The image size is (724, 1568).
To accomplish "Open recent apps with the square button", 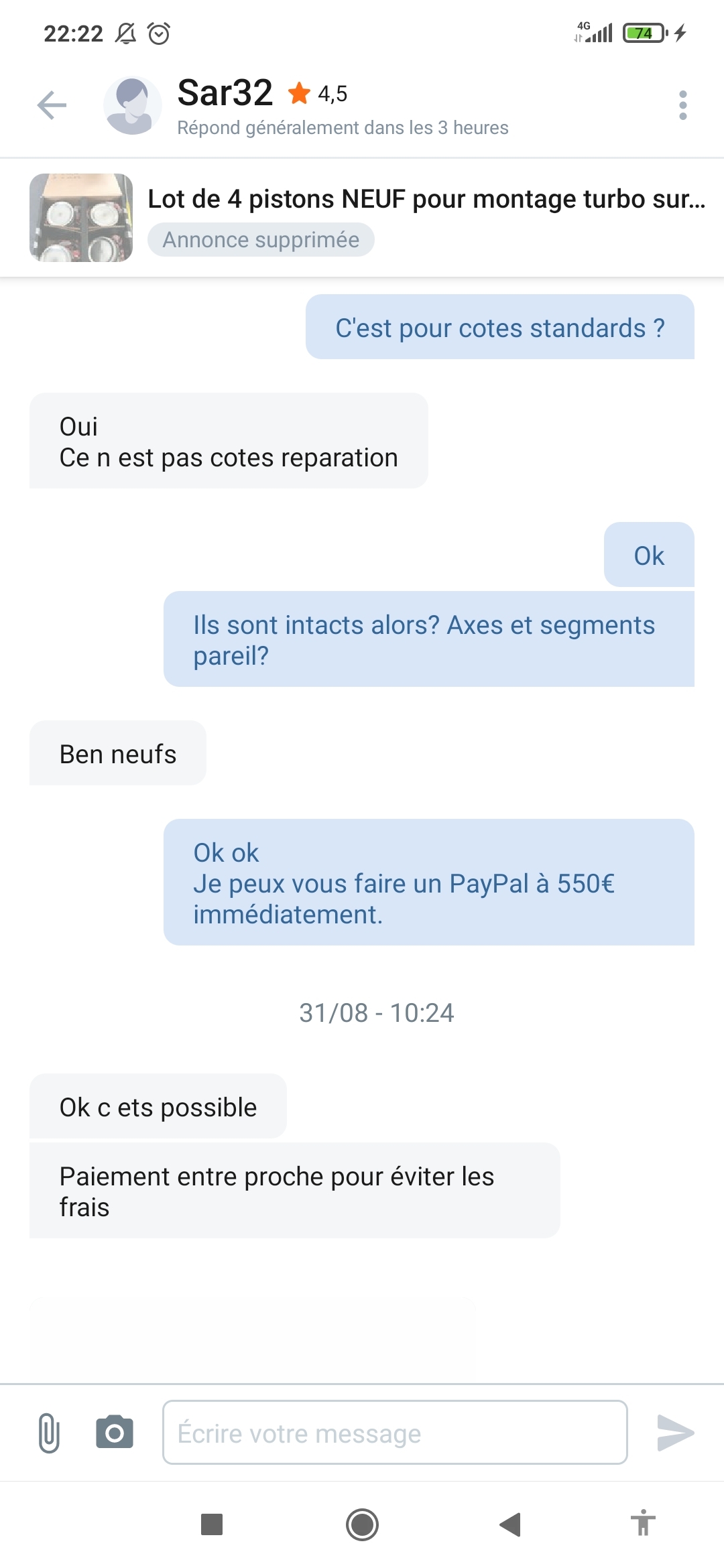I will (212, 1524).
